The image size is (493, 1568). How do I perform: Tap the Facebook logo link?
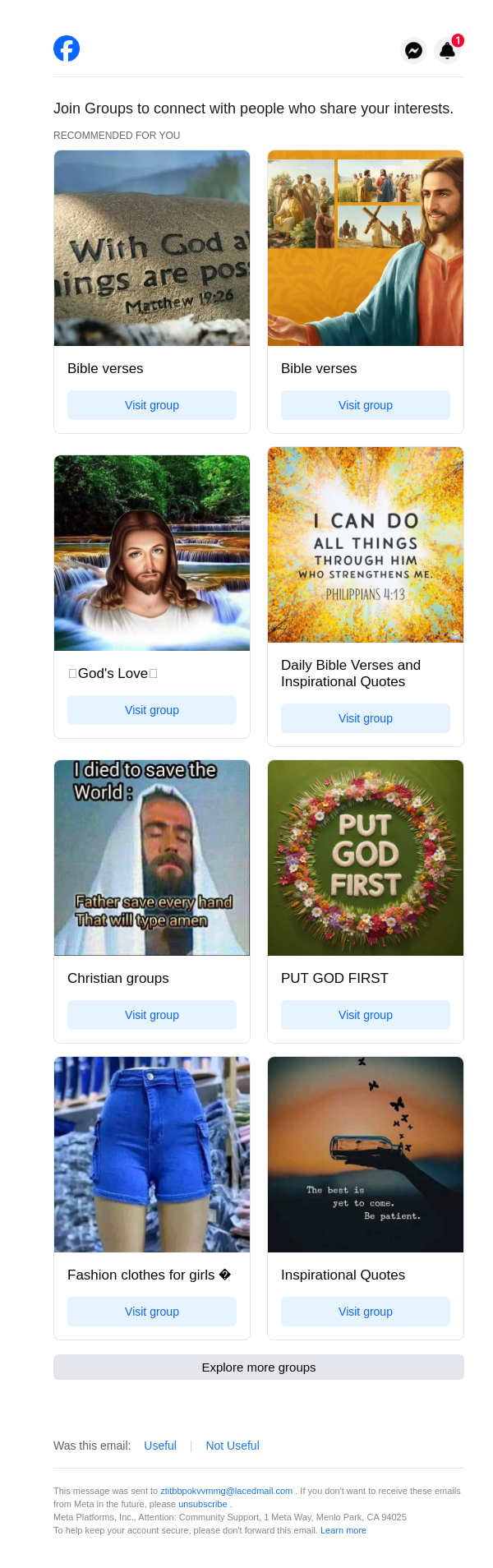pyautogui.click(x=67, y=48)
